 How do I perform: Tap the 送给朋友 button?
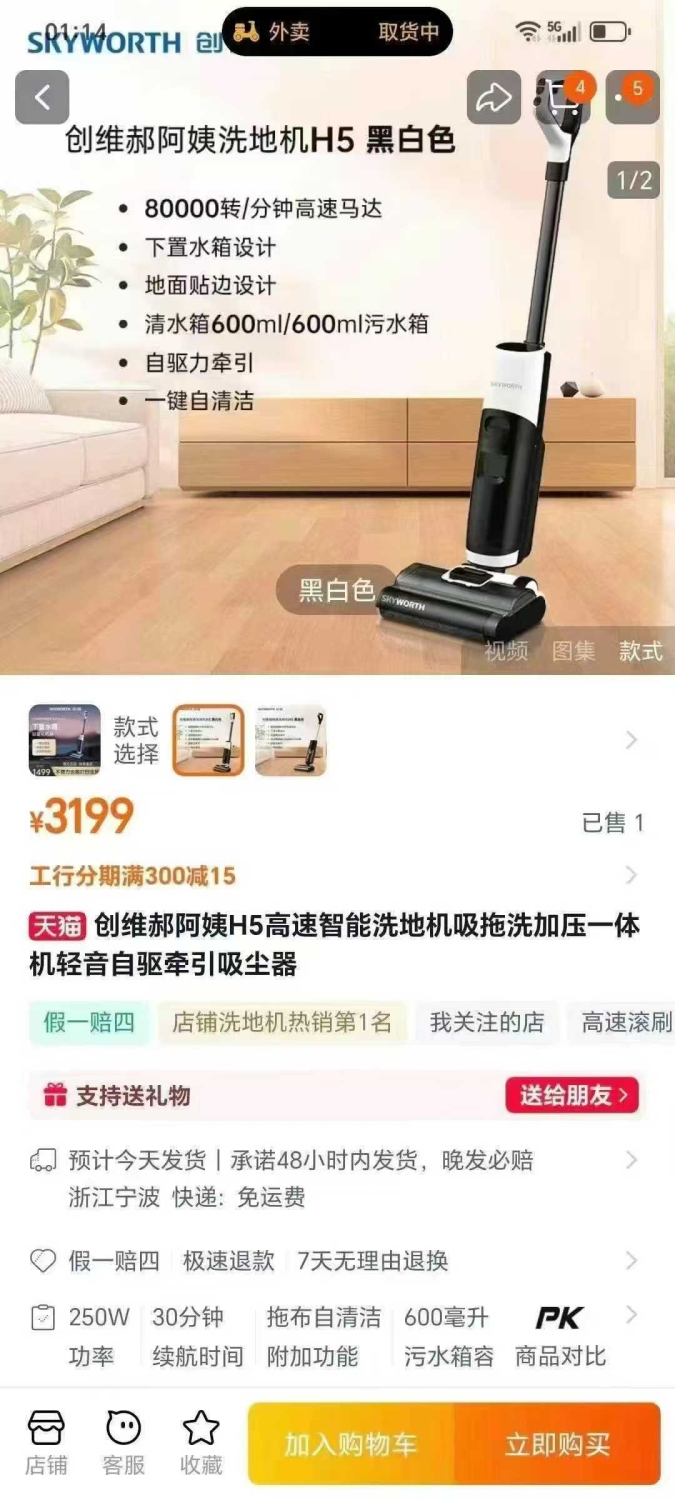572,1095
